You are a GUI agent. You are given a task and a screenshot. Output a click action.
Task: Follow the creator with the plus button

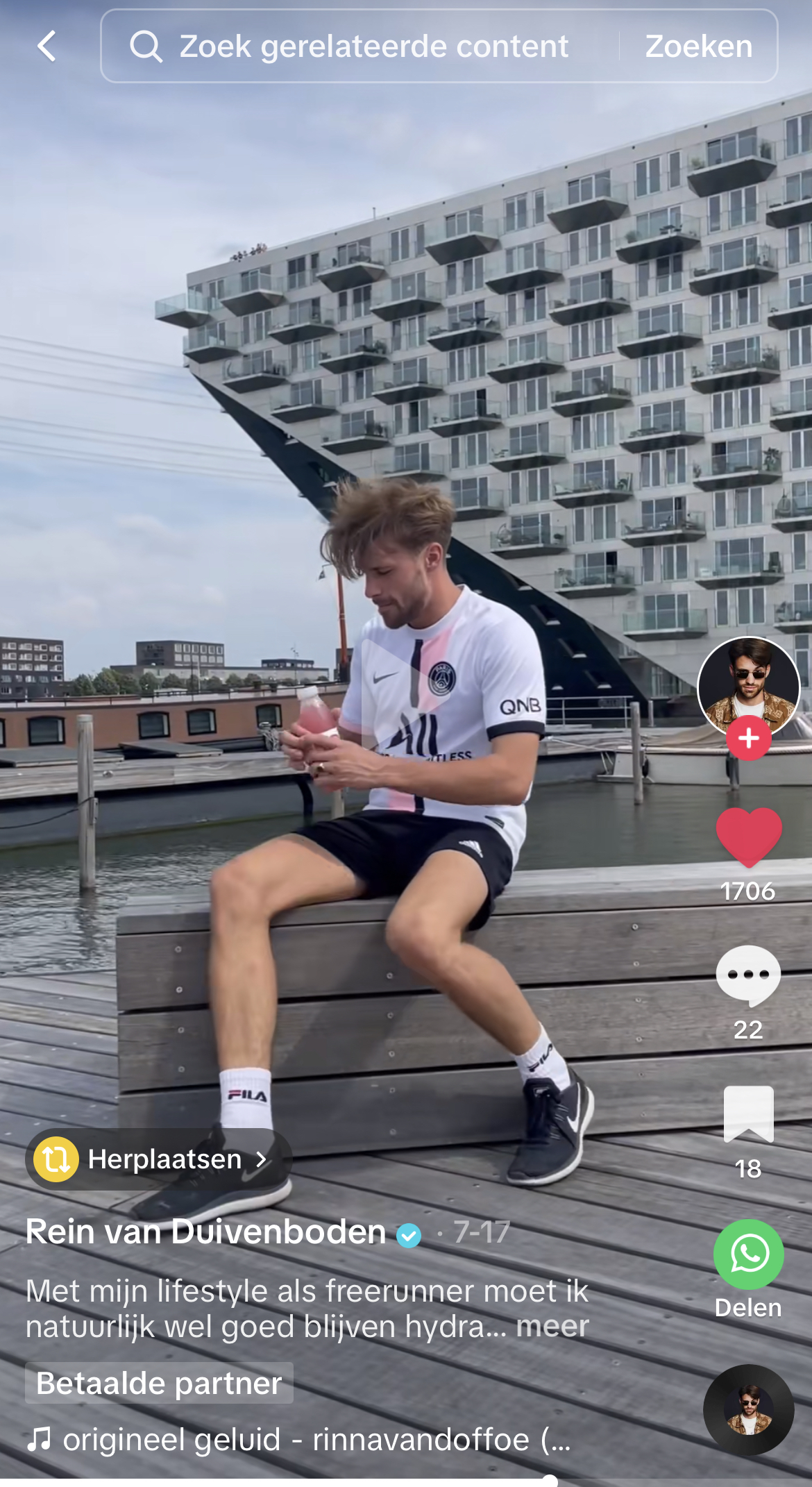(x=749, y=738)
